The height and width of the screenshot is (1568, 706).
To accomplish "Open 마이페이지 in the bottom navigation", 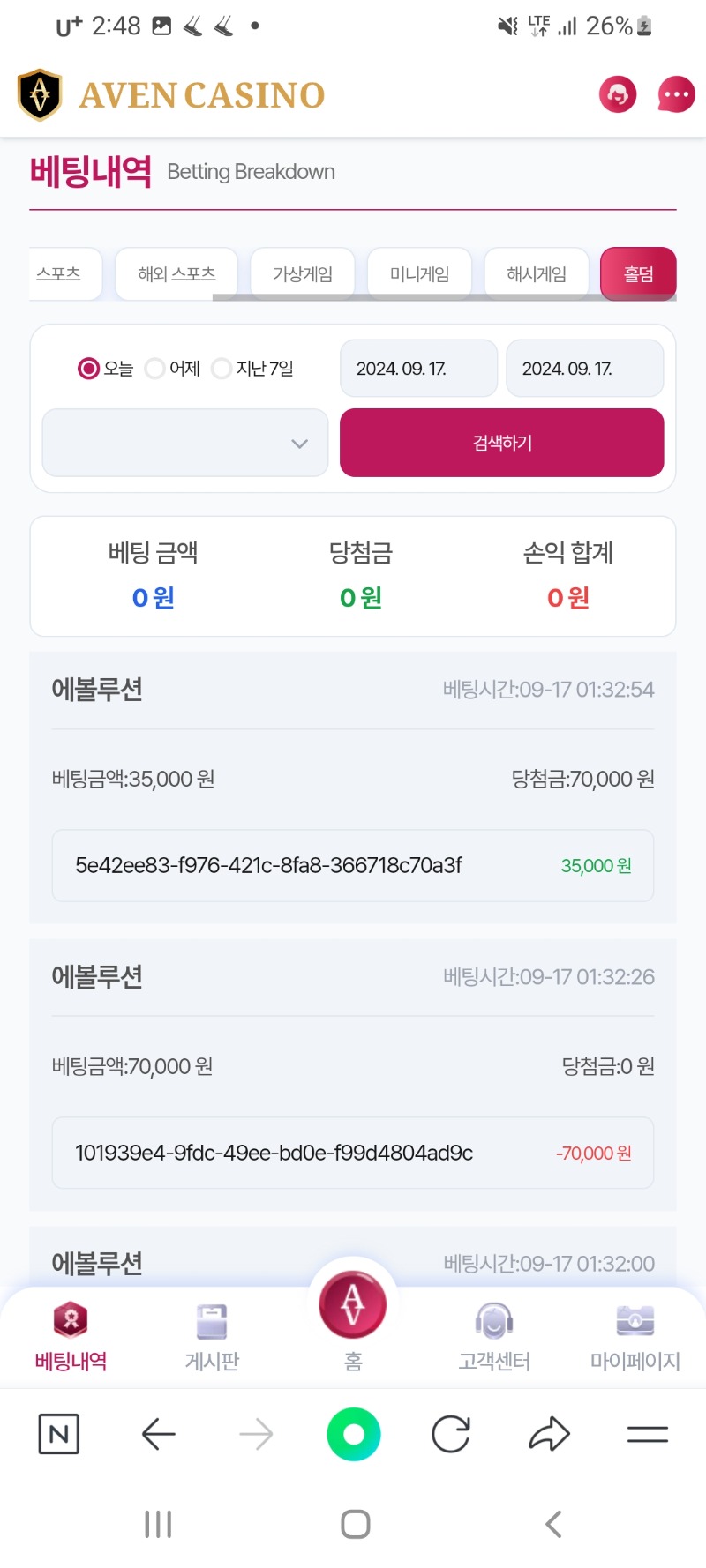I will pos(635,1338).
